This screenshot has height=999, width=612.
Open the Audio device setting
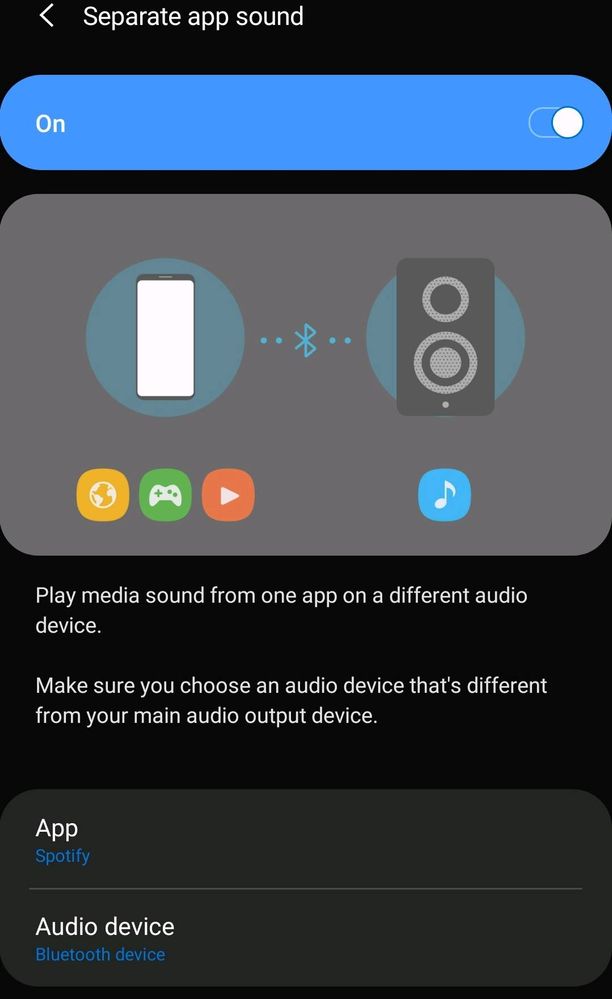point(305,939)
